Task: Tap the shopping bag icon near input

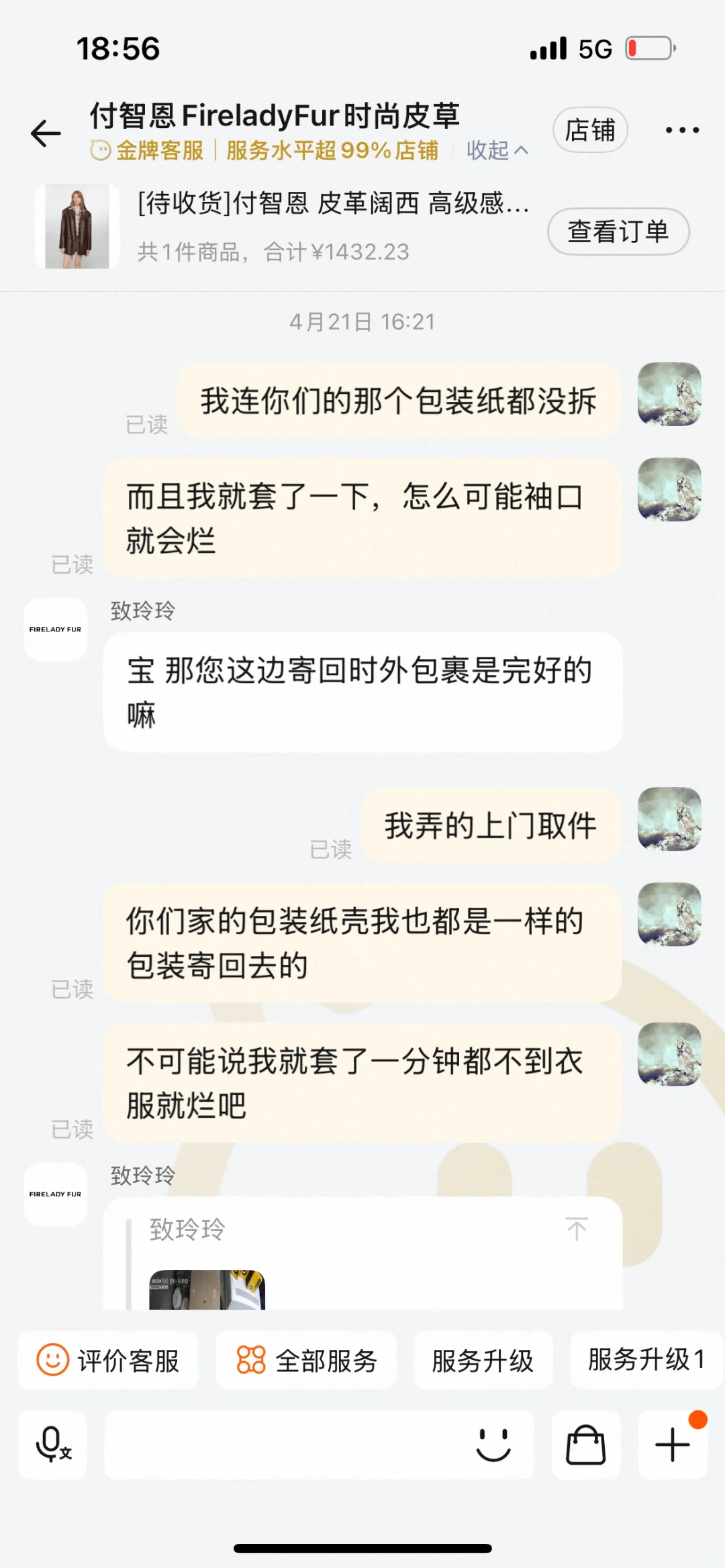Action: point(585,1447)
